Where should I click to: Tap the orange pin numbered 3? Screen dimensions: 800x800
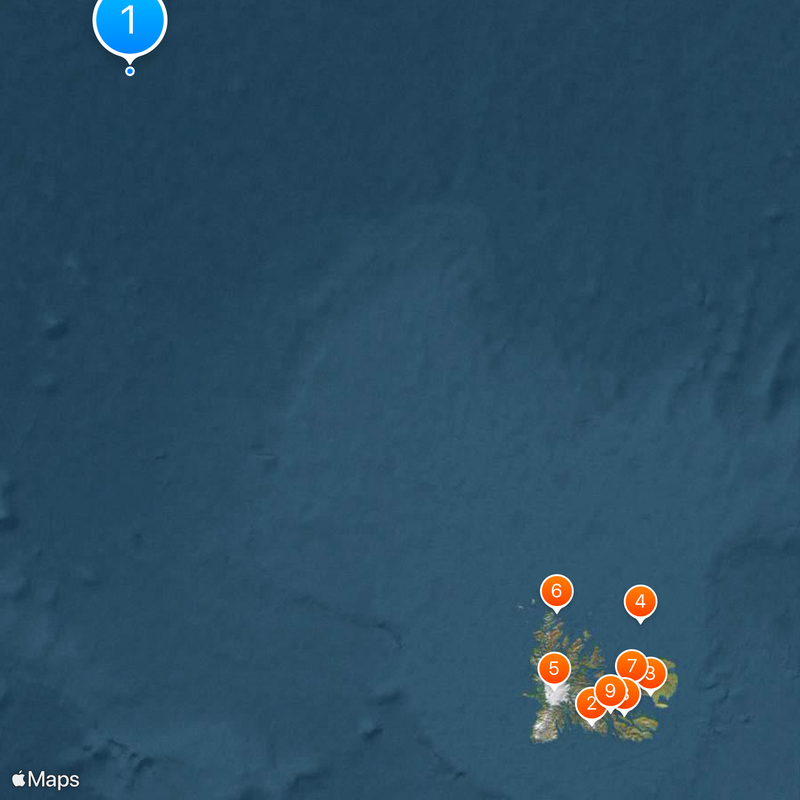tap(654, 672)
